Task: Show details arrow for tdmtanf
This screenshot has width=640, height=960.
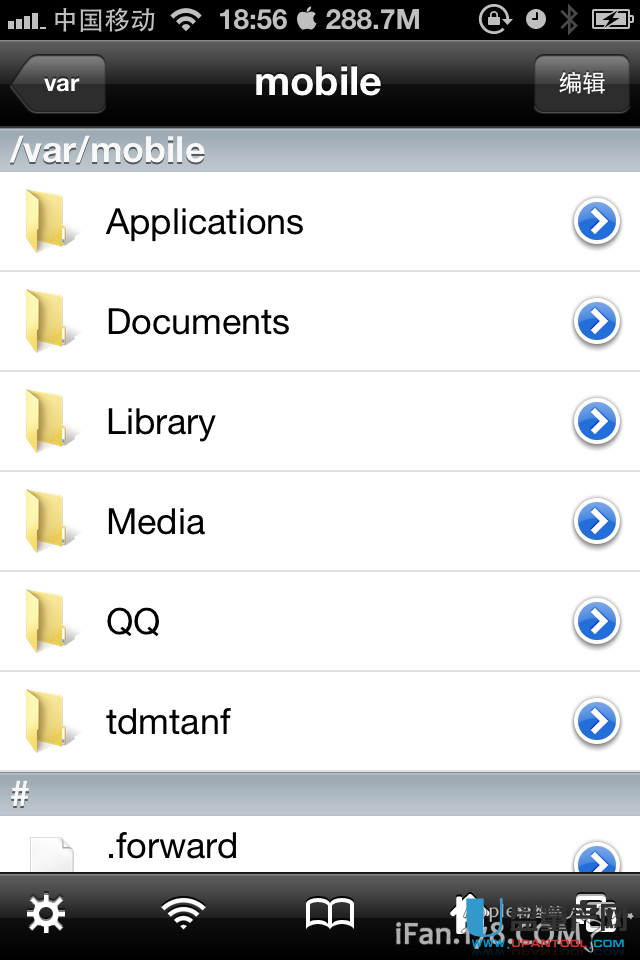Action: (597, 722)
